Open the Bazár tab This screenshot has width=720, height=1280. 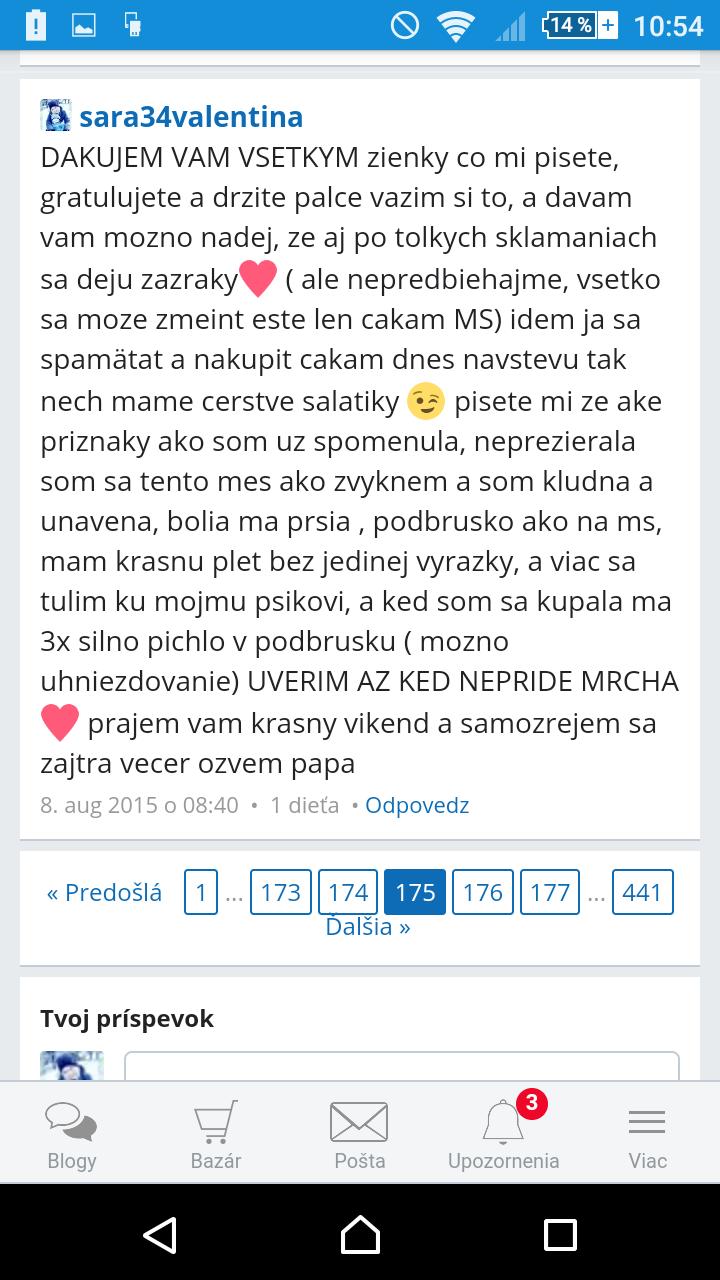(x=216, y=1134)
